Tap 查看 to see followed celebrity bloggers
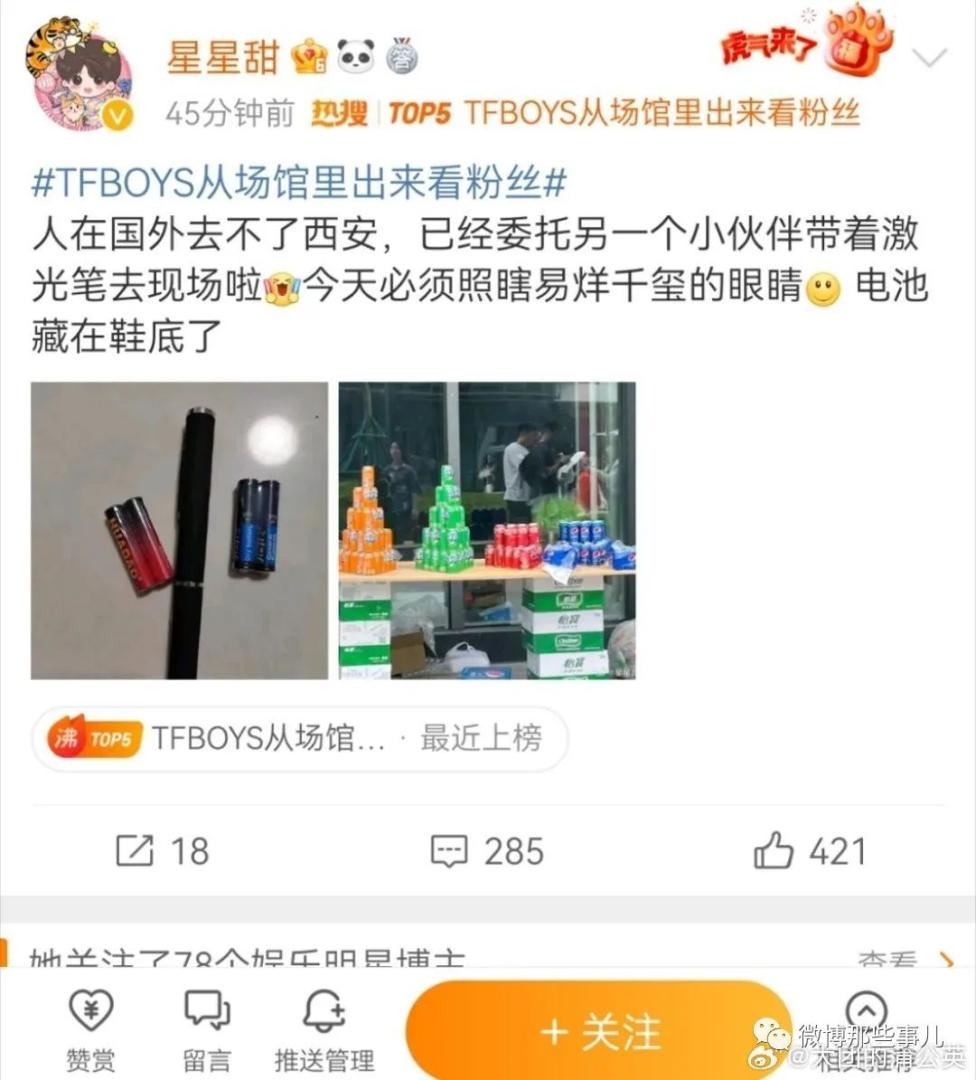976x1080 pixels. 900,961
